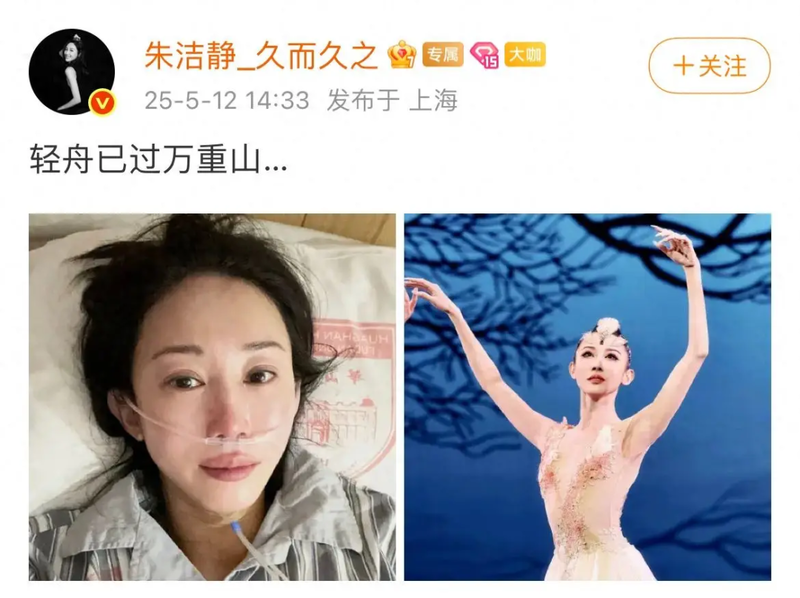Open the right ballet photo of the post

coord(587,396)
